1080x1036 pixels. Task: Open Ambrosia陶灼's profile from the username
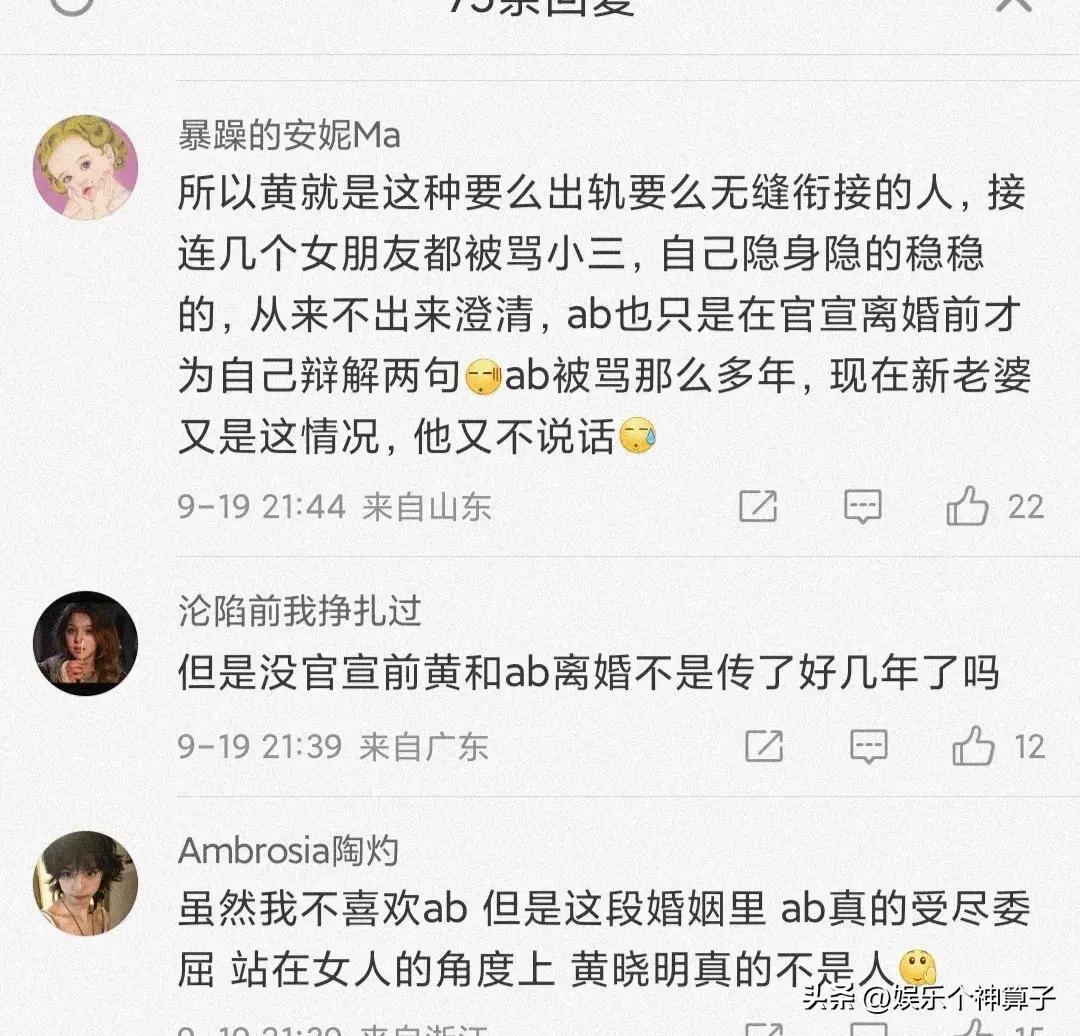pos(288,851)
